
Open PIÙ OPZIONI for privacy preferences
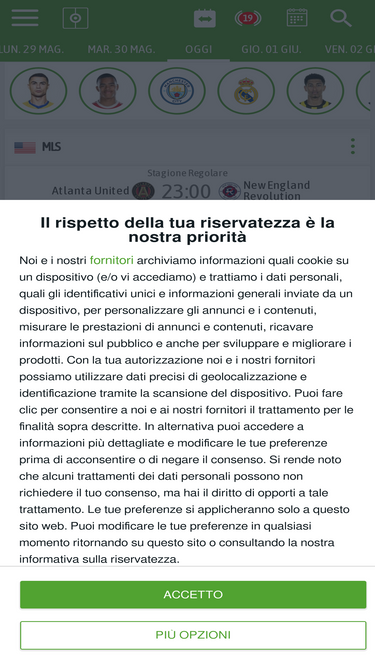pyautogui.click(x=193, y=635)
